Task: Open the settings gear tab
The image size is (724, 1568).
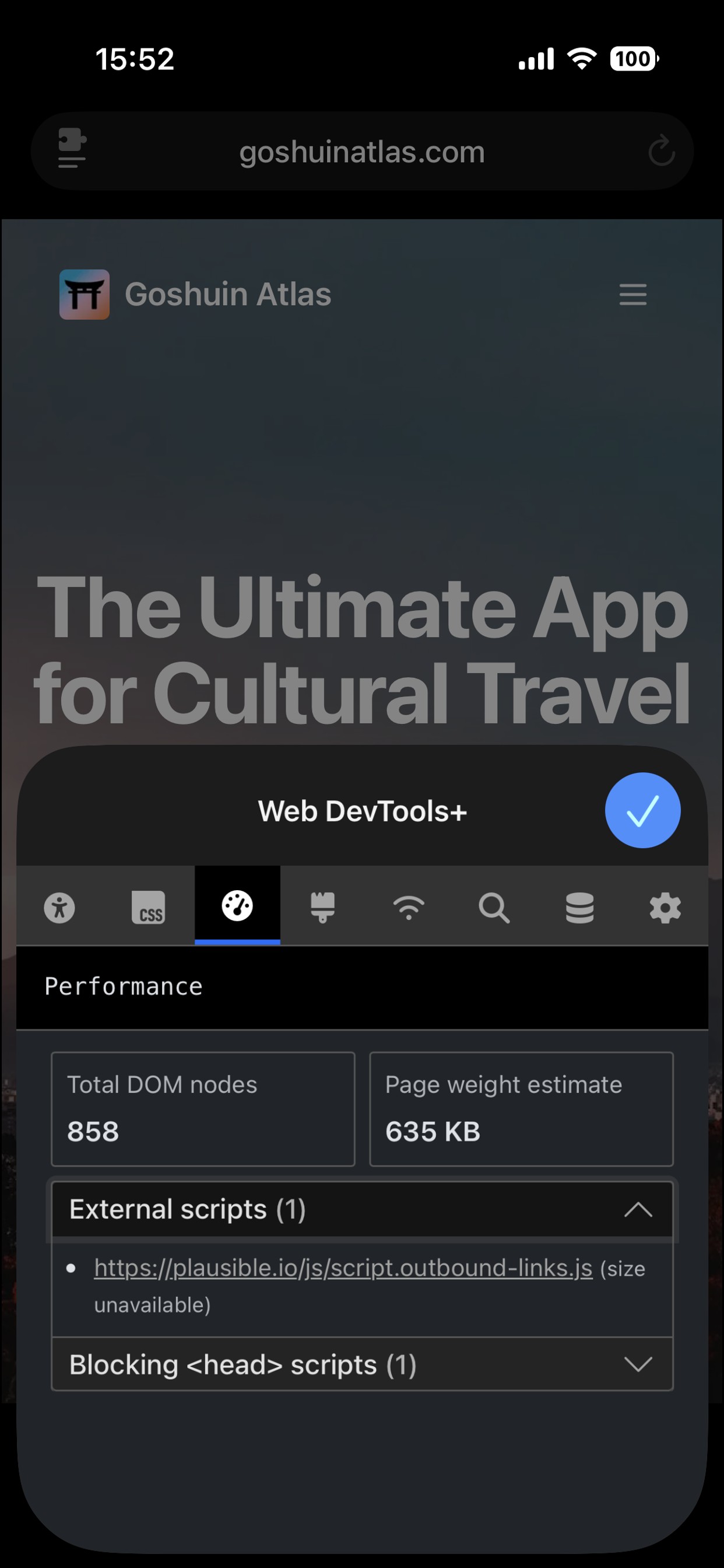Action: point(665,908)
